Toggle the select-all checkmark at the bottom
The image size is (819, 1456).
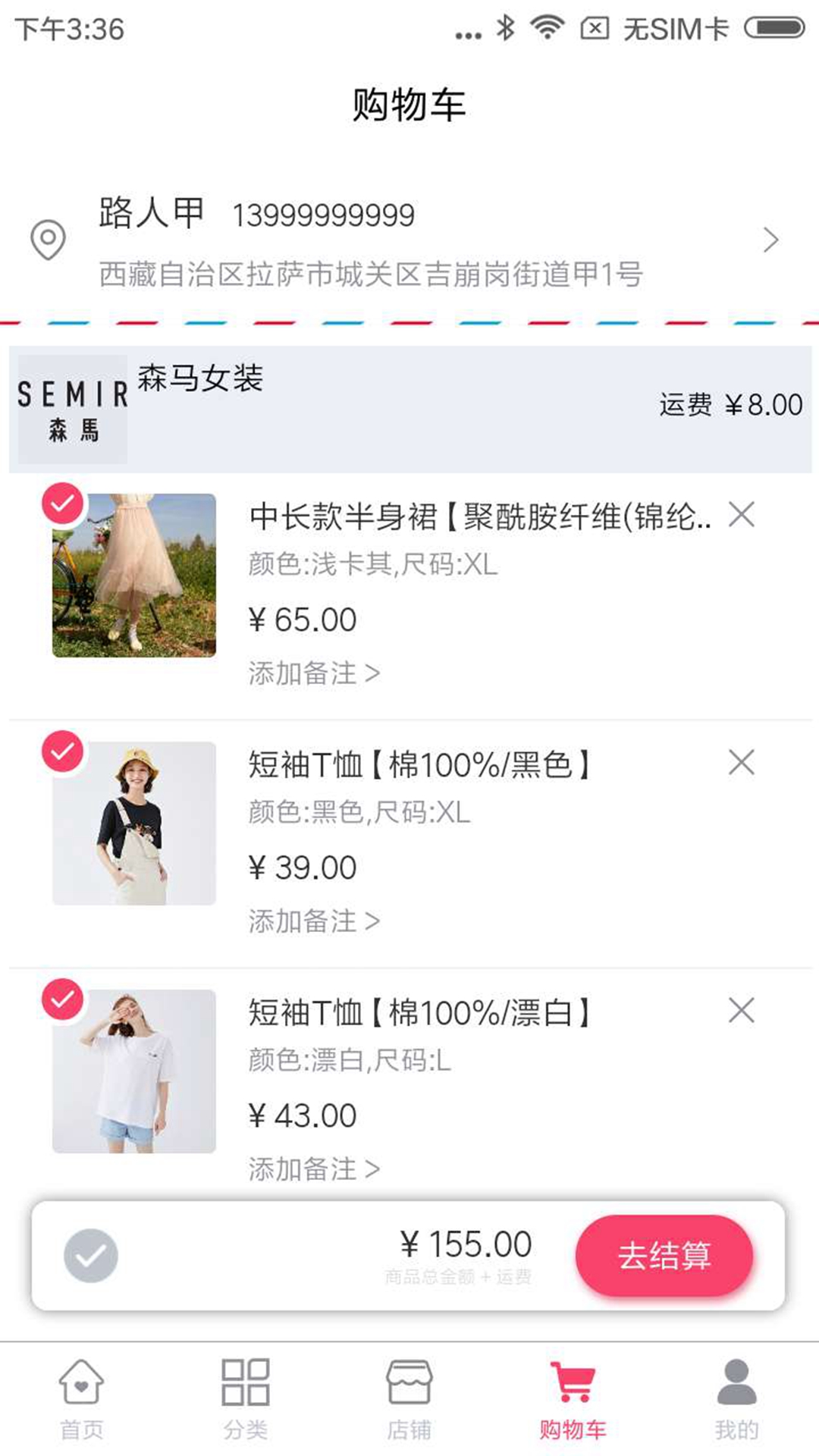90,1255
